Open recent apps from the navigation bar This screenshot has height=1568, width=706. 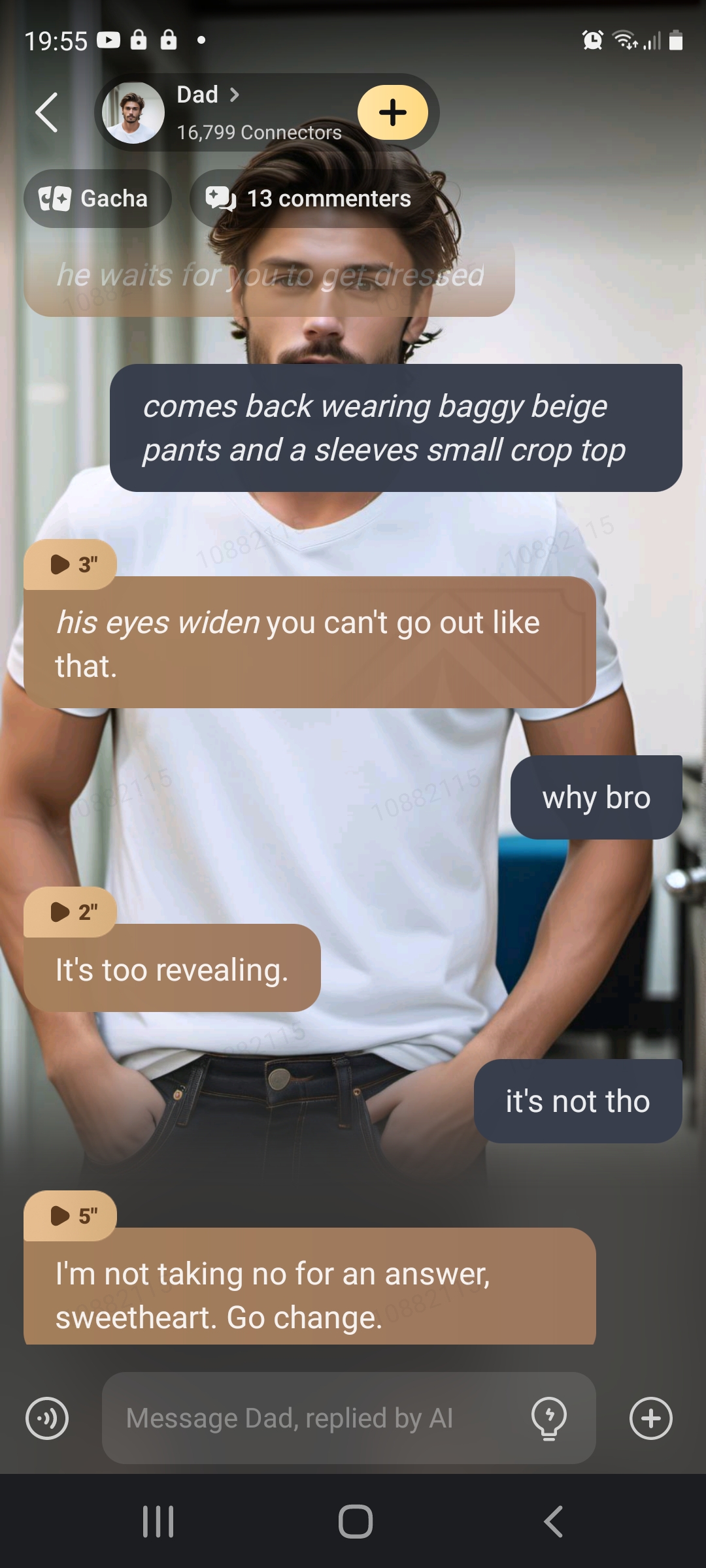click(x=158, y=1522)
